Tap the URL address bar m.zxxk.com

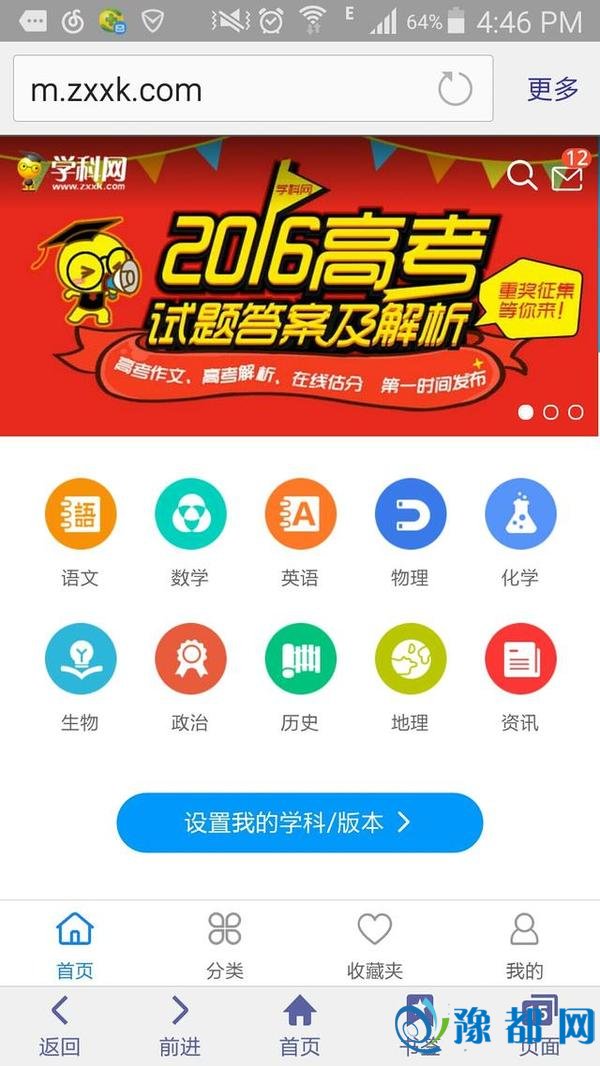pos(220,90)
